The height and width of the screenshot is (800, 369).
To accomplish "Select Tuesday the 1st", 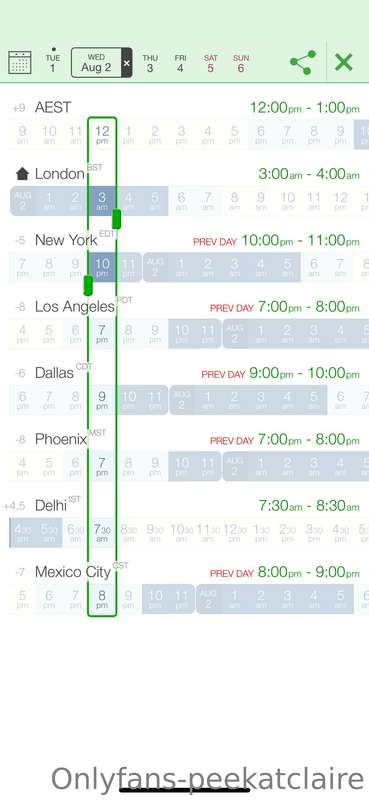I will coord(53,63).
